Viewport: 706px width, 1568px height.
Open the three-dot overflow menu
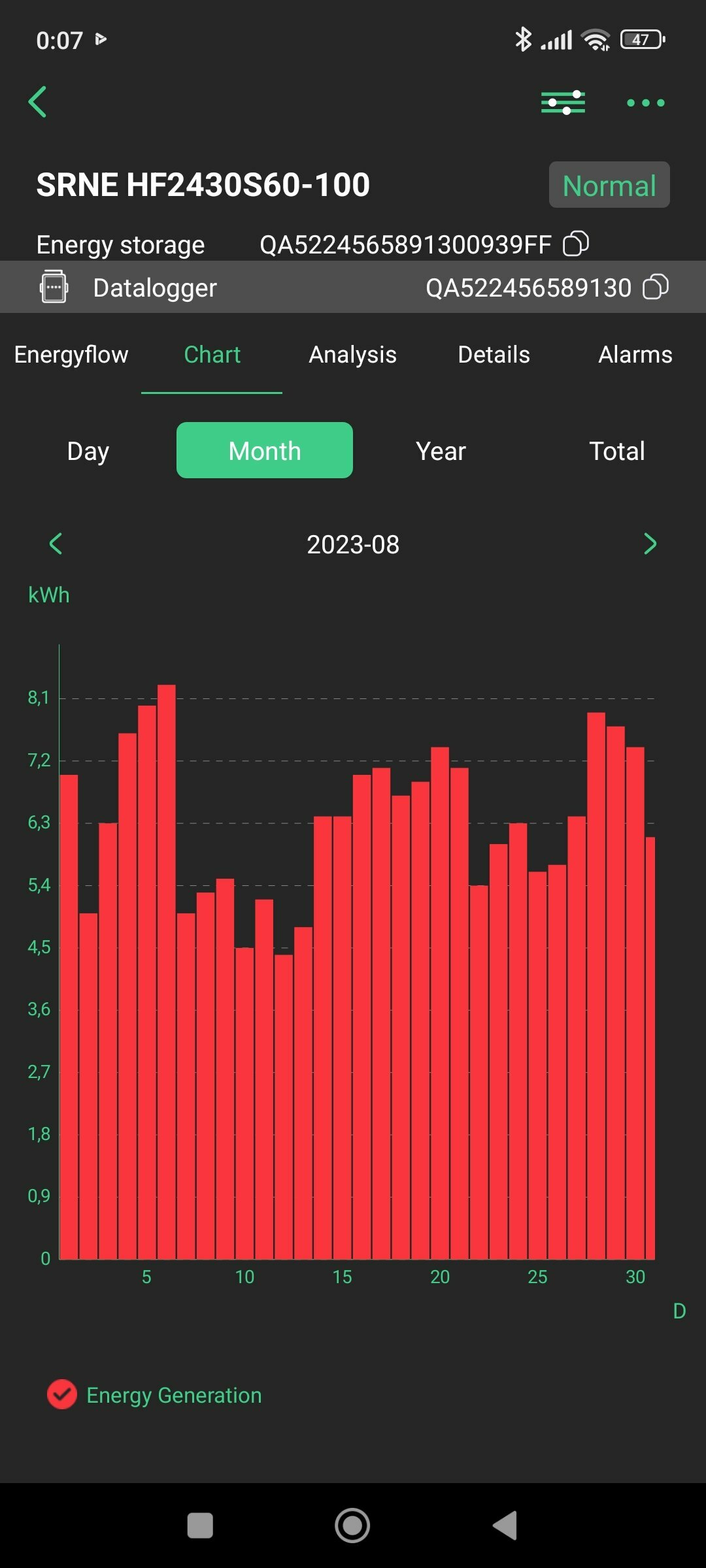click(646, 103)
